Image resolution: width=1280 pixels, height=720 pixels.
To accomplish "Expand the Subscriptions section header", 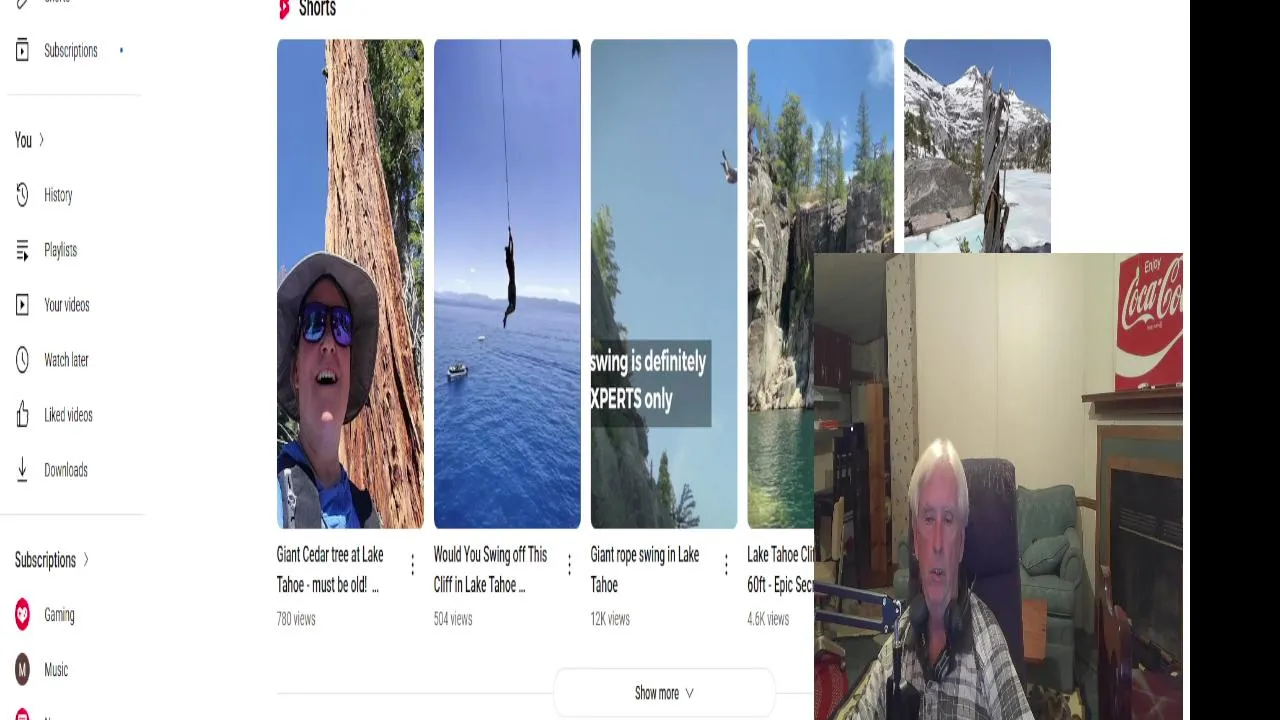I will (52, 560).
